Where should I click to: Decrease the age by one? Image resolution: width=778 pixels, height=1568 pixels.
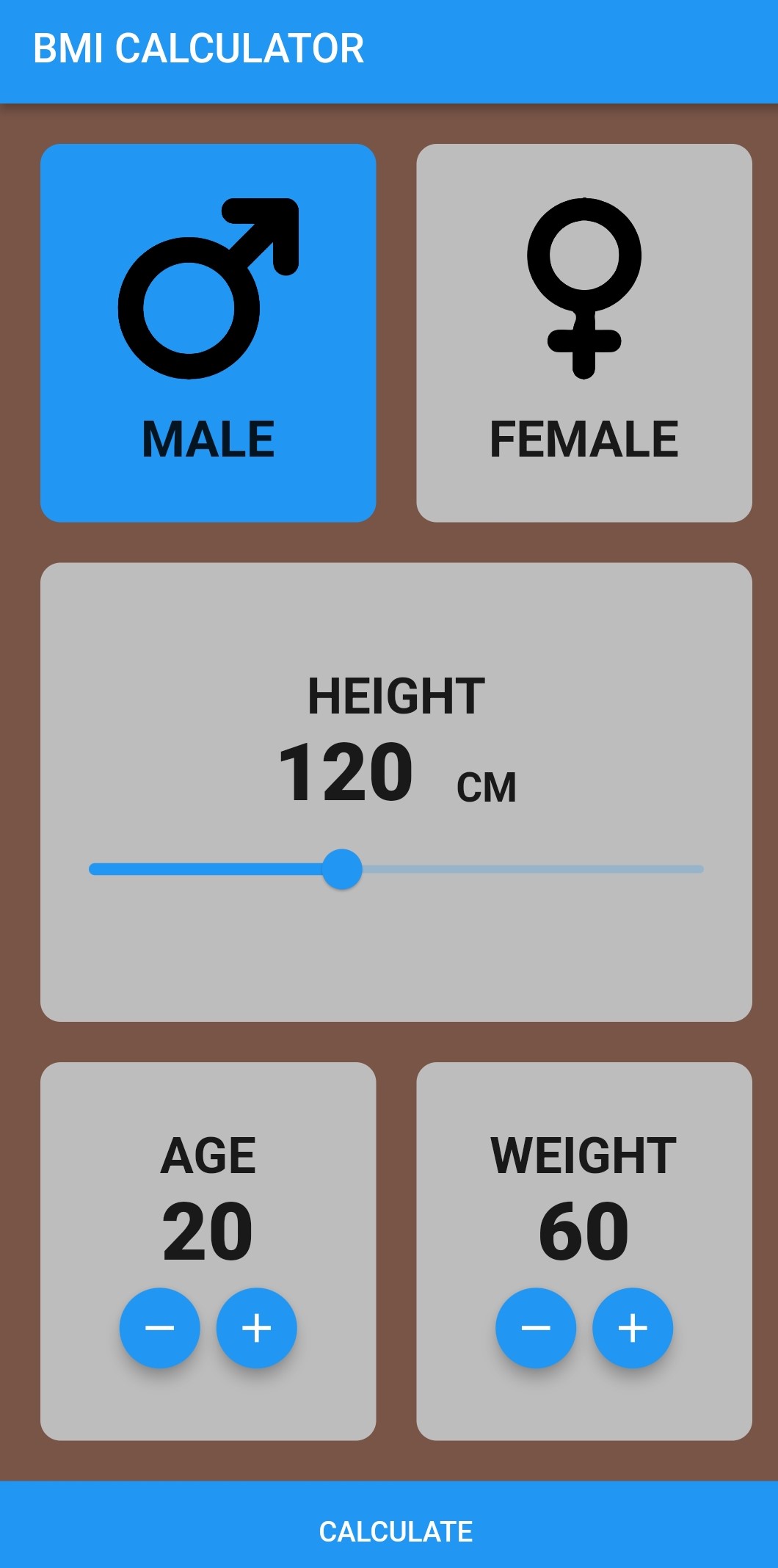[x=159, y=1328]
